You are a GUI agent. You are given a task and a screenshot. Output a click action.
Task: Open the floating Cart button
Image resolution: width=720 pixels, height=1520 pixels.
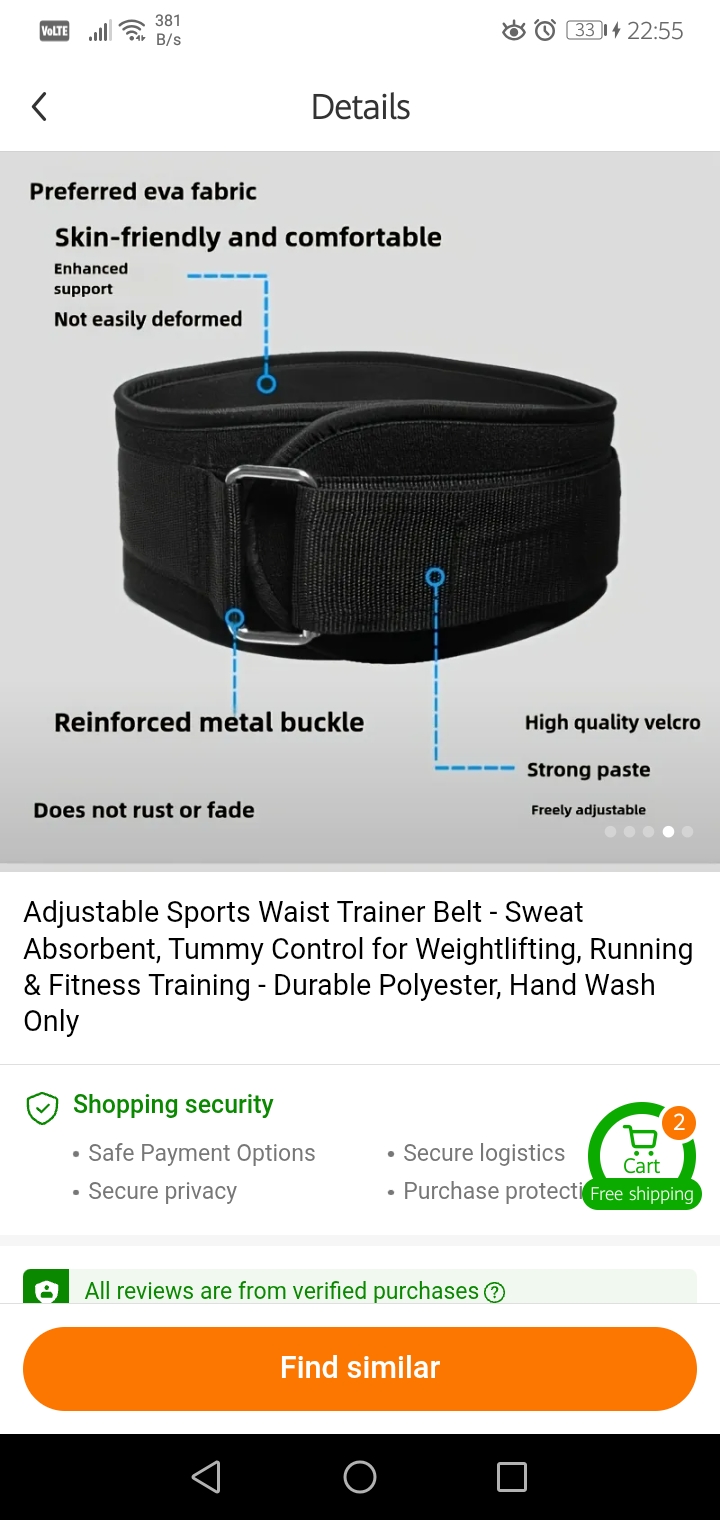pyautogui.click(x=641, y=1156)
